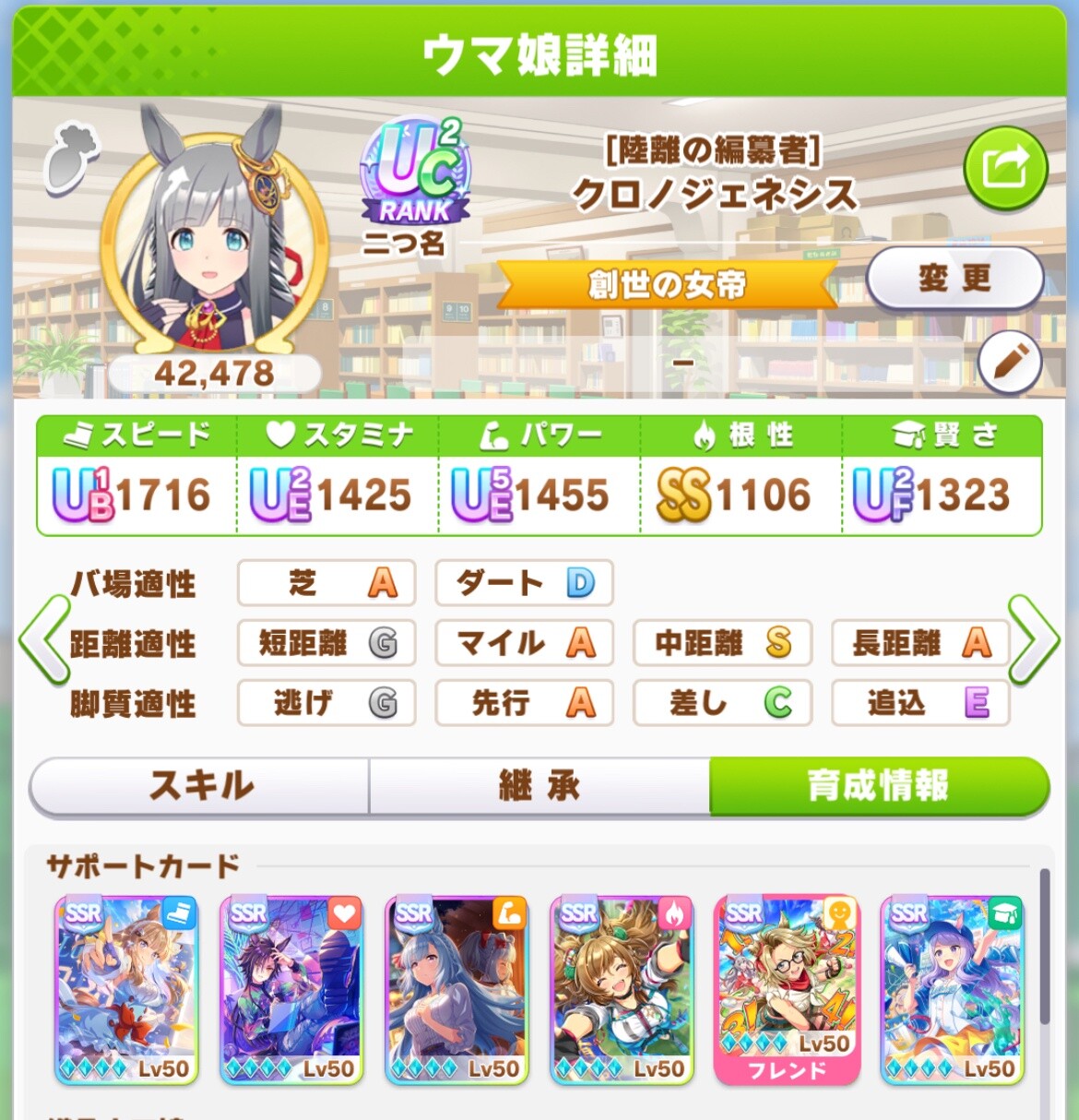Open the stamina-type SSR support card
Image resolution: width=1079 pixels, height=1120 pixels.
pos(291,989)
